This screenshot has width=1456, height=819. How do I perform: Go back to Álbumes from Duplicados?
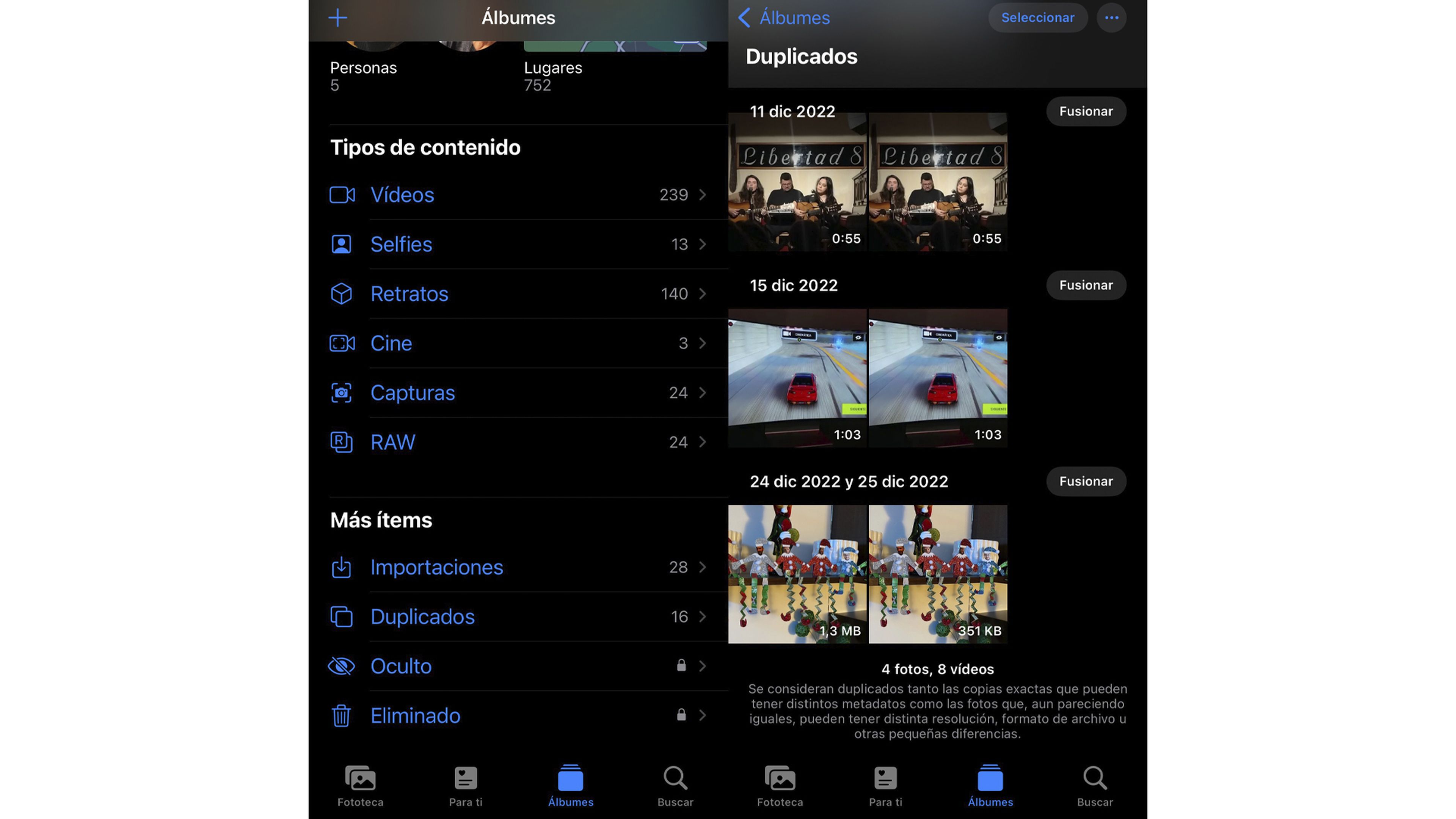pyautogui.click(x=784, y=17)
